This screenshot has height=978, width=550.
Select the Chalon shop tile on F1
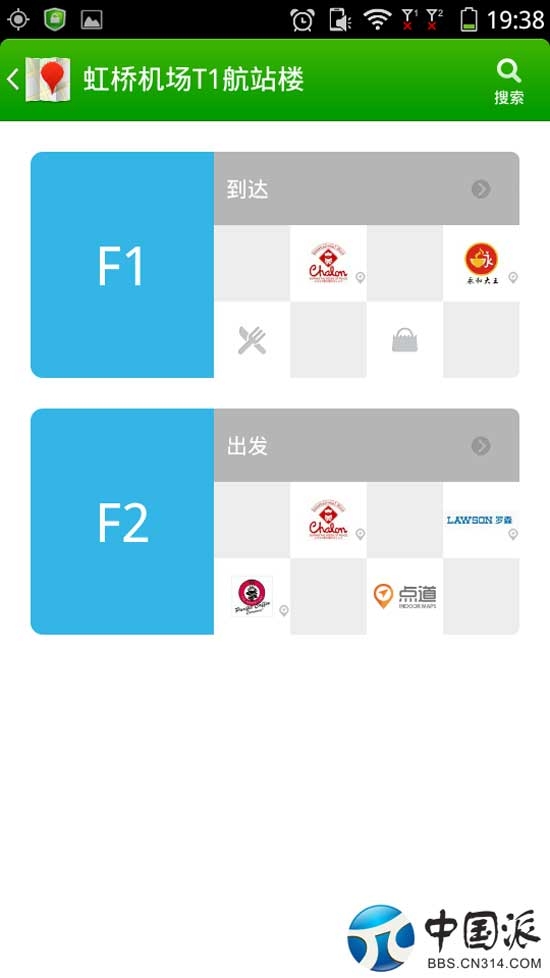click(x=329, y=263)
